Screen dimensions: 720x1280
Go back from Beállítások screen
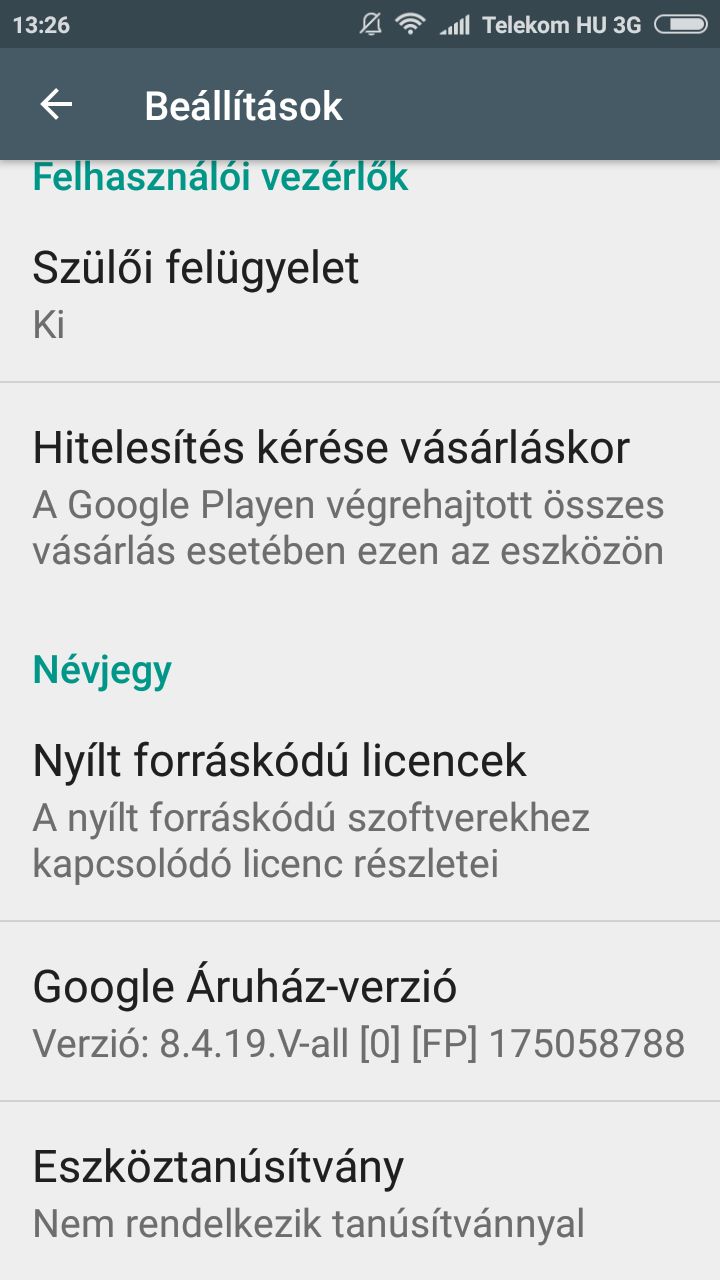56,105
